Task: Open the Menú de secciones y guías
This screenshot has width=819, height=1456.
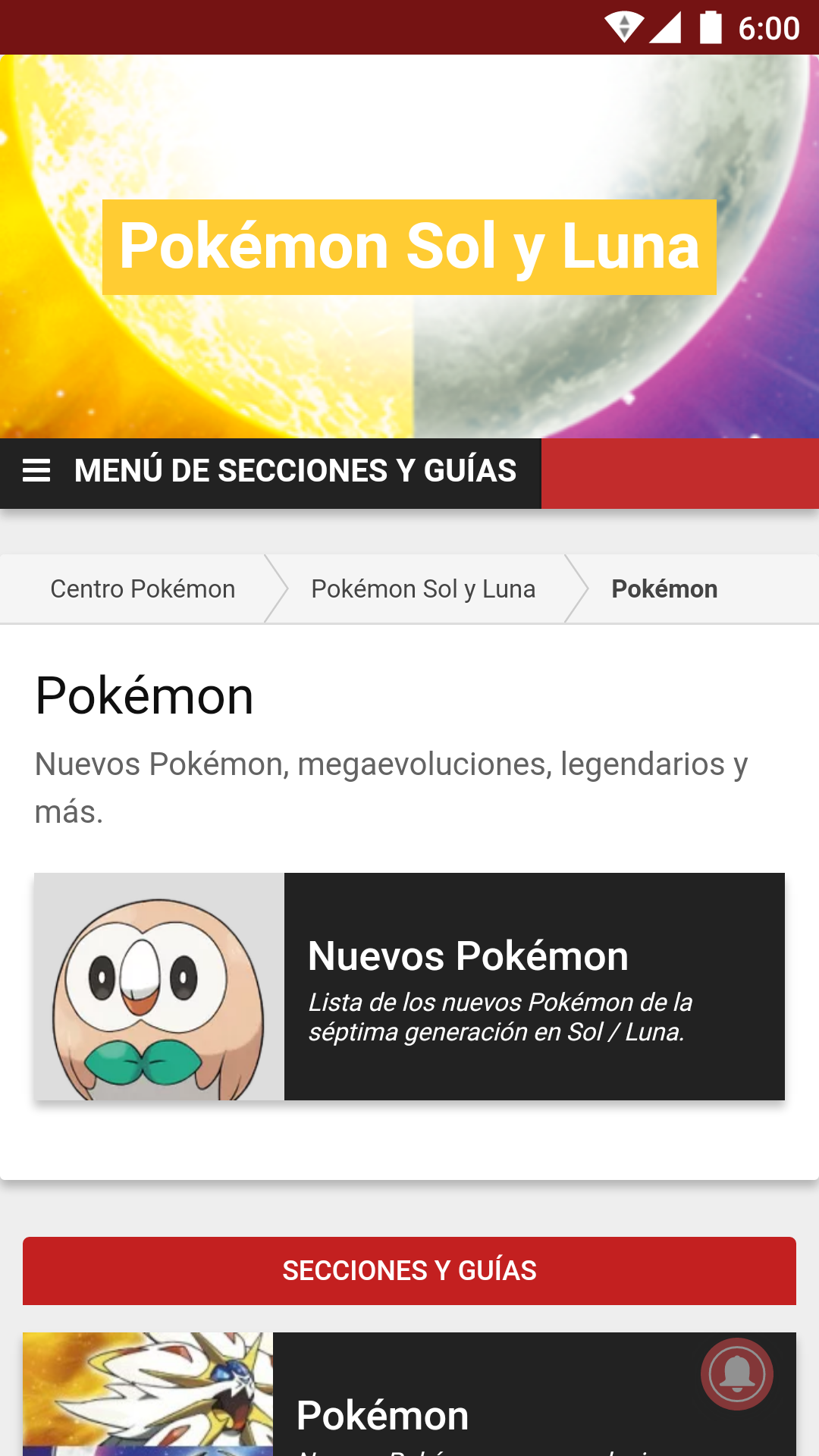Action: click(270, 472)
